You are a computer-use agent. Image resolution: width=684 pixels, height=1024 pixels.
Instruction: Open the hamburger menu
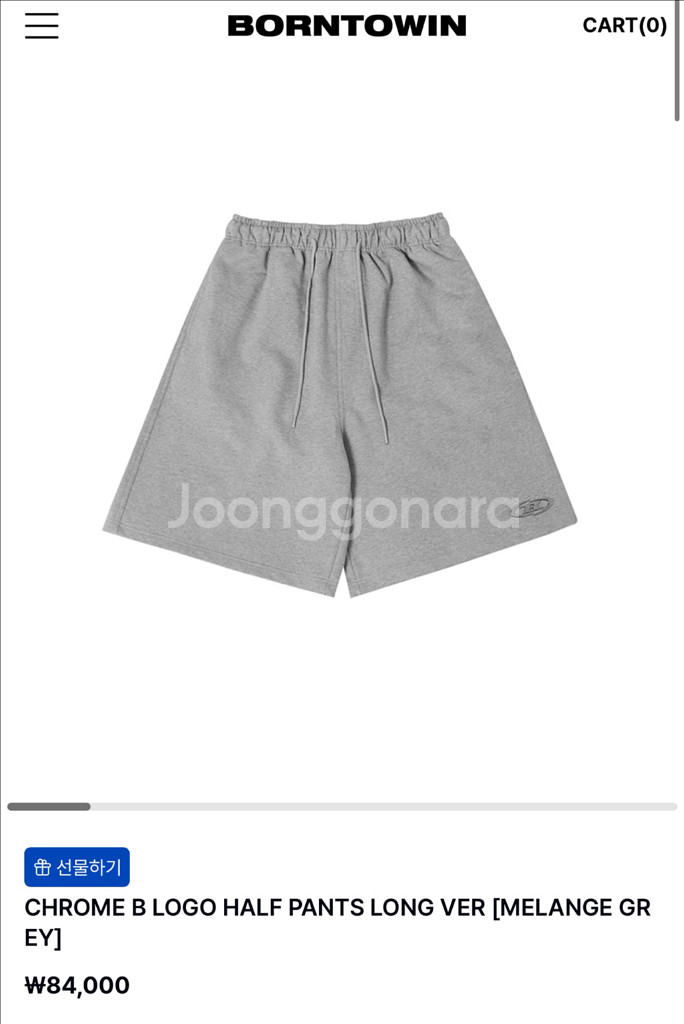pos(42,26)
